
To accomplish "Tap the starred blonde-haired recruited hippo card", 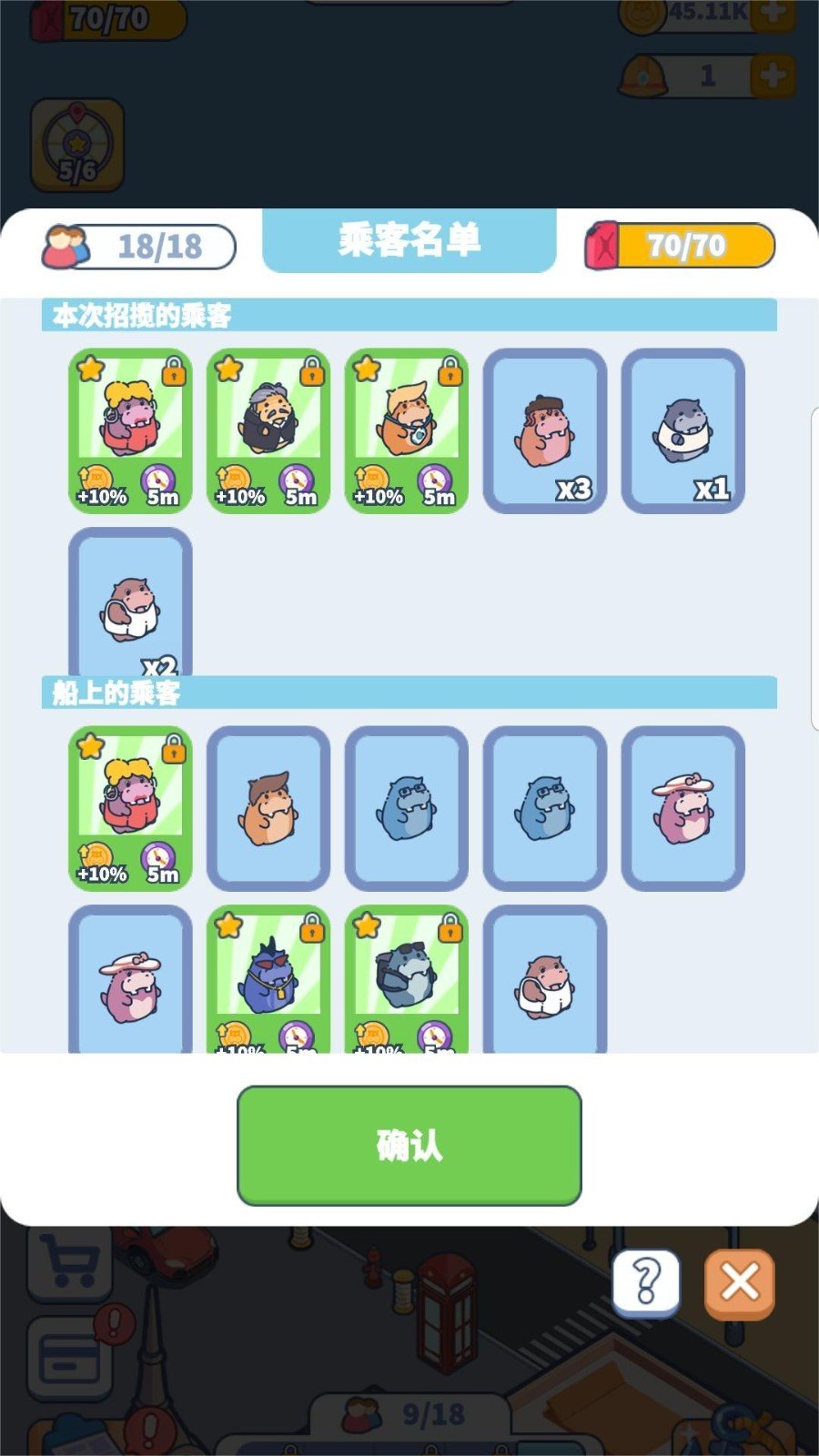I will click(x=130, y=430).
